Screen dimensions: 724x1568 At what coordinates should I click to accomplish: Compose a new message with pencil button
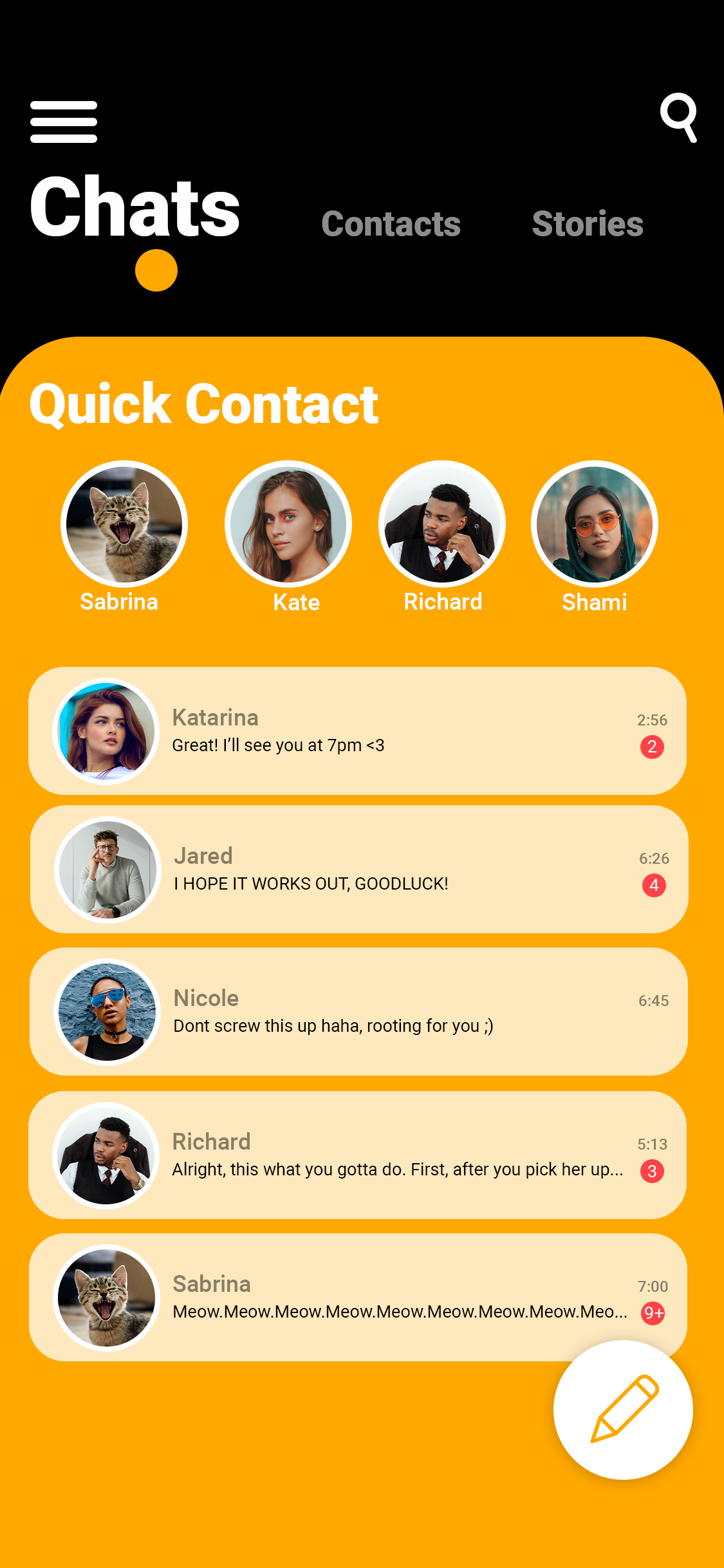click(x=623, y=1410)
